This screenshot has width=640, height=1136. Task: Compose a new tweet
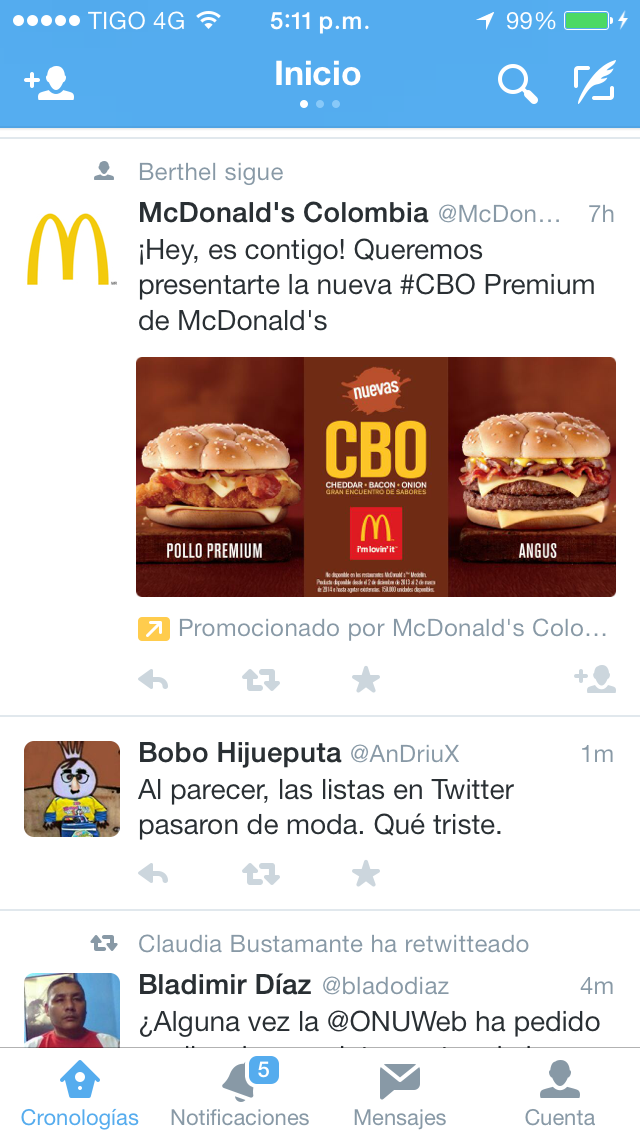coord(594,84)
